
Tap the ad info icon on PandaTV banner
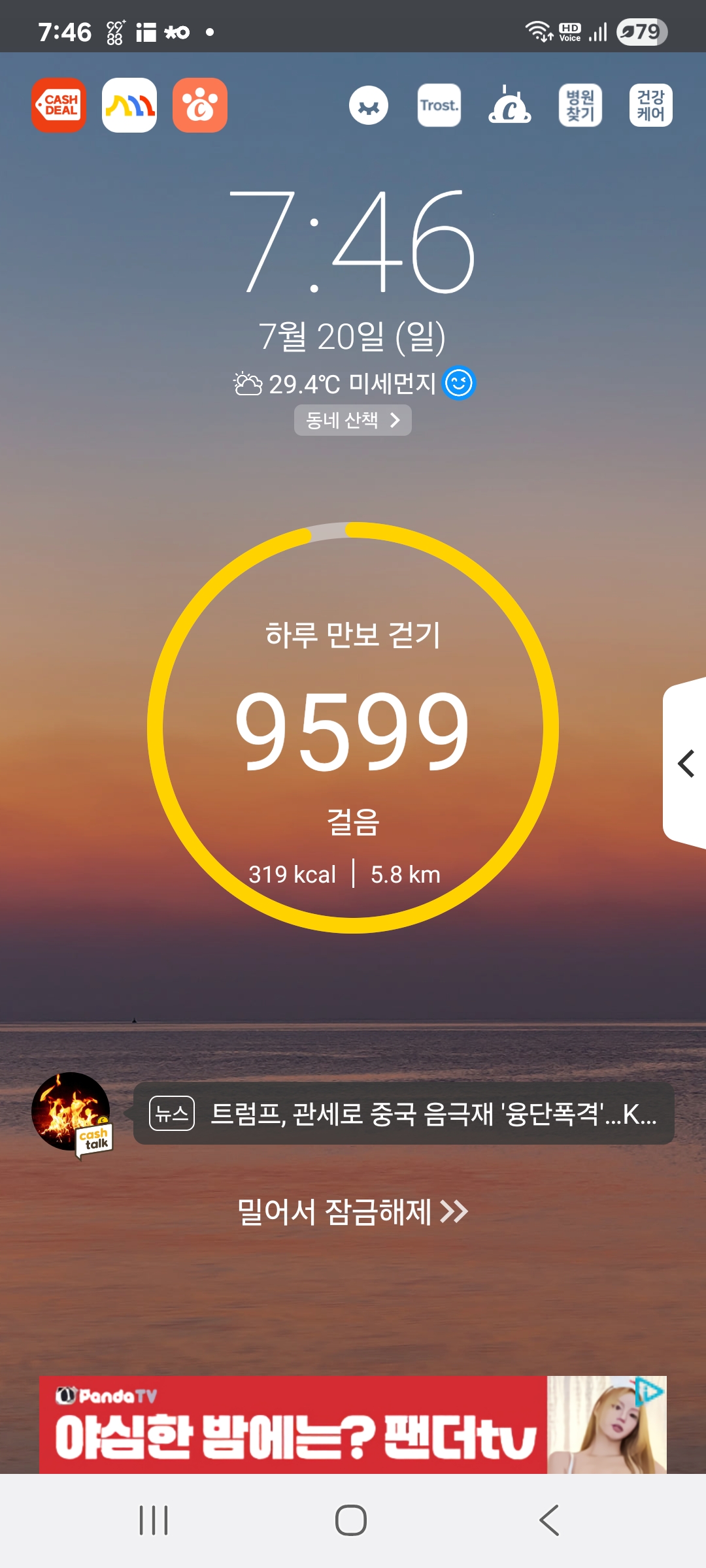[650, 1391]
